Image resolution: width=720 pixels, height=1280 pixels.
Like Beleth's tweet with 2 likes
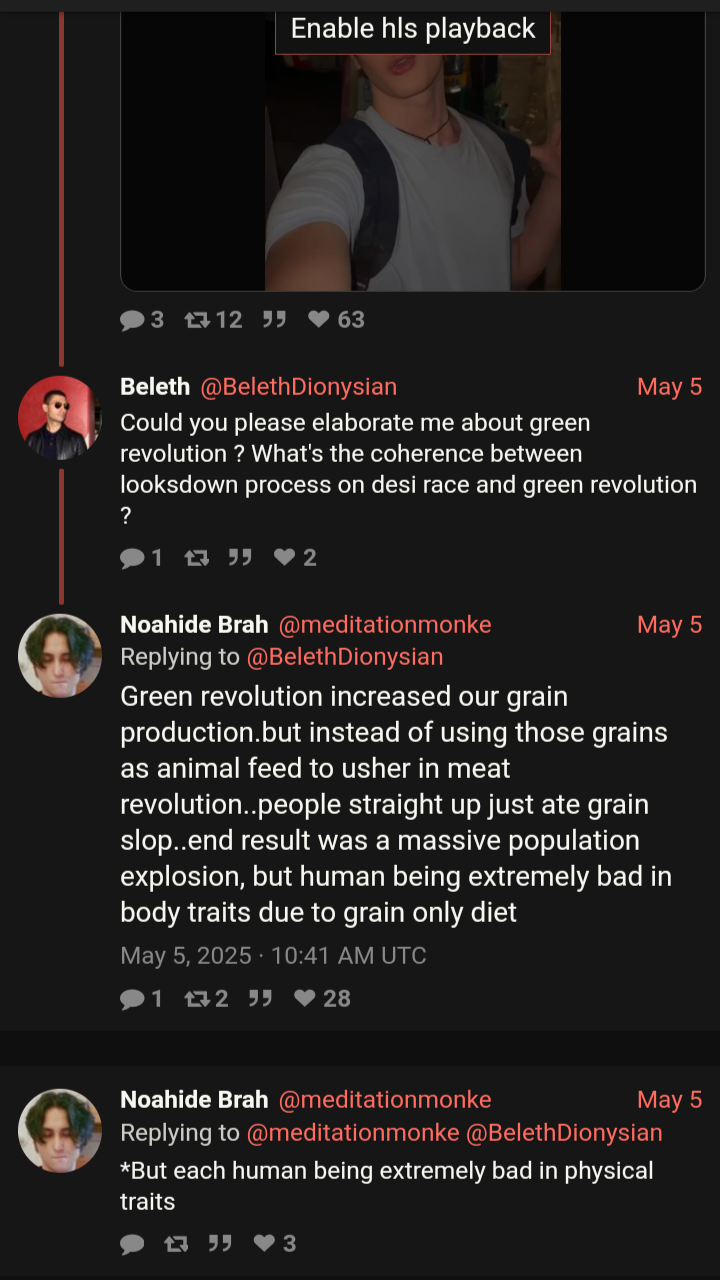click(x=296, y=558)
